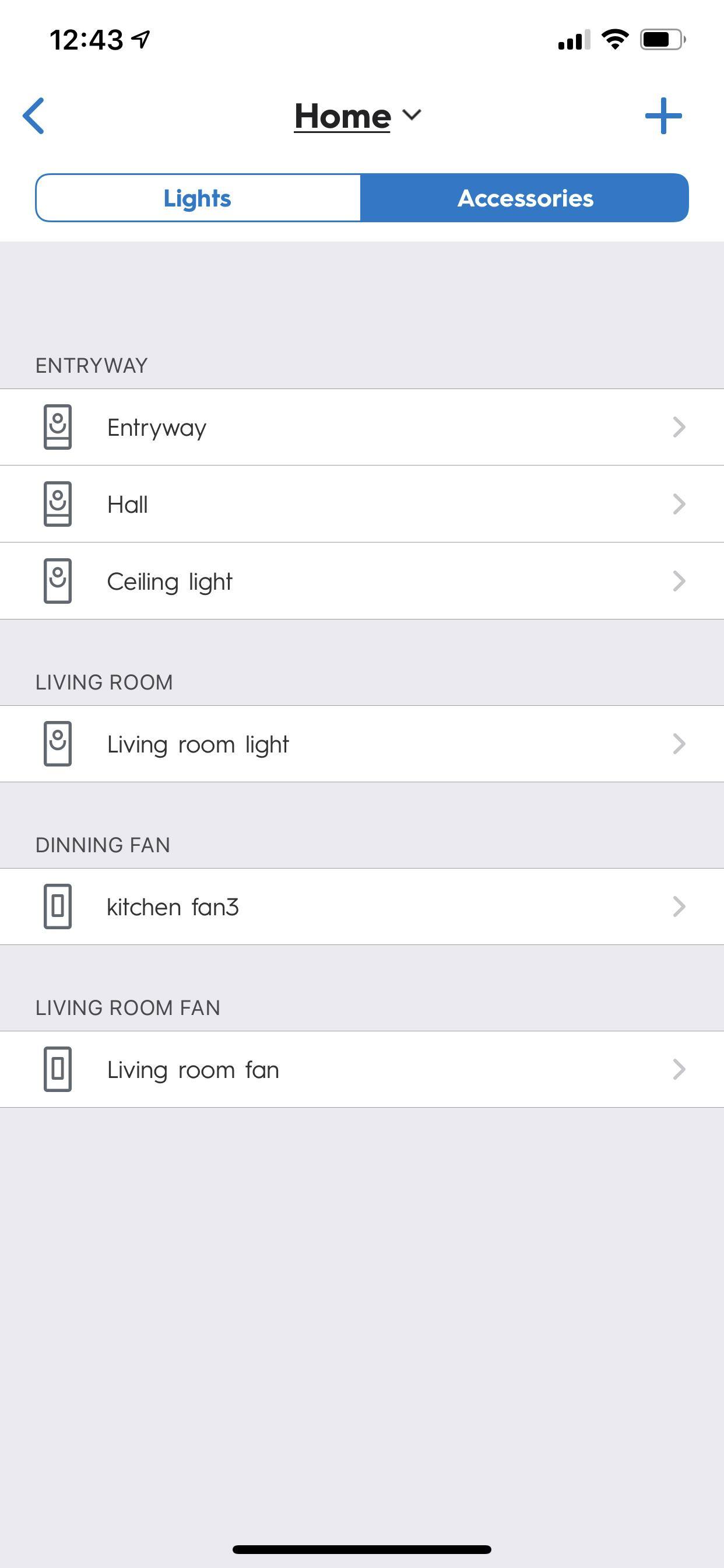Open the kitchen fan3 accessory

(x=362, y=907)
